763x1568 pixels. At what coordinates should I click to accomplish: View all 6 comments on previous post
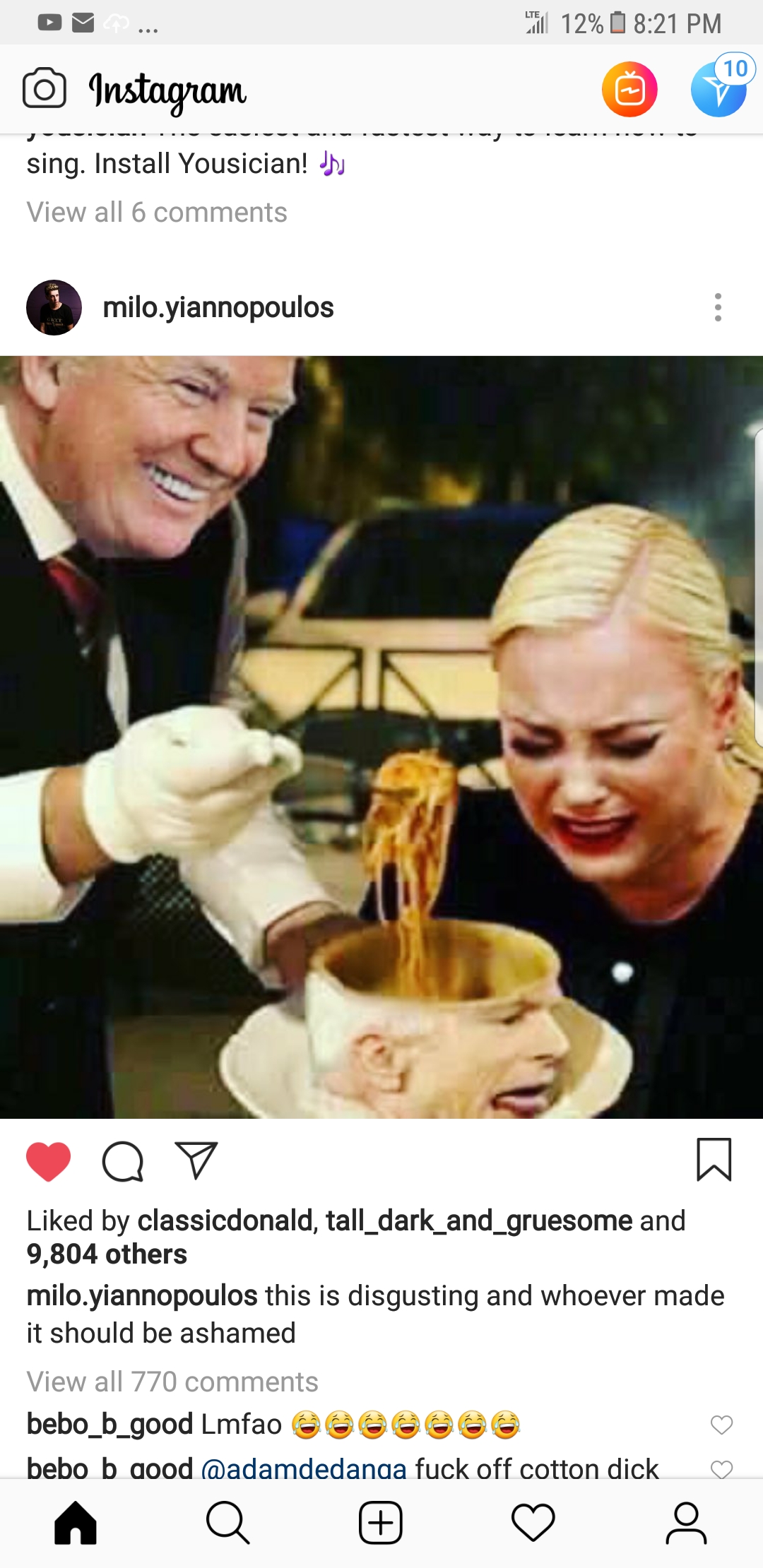157,213
